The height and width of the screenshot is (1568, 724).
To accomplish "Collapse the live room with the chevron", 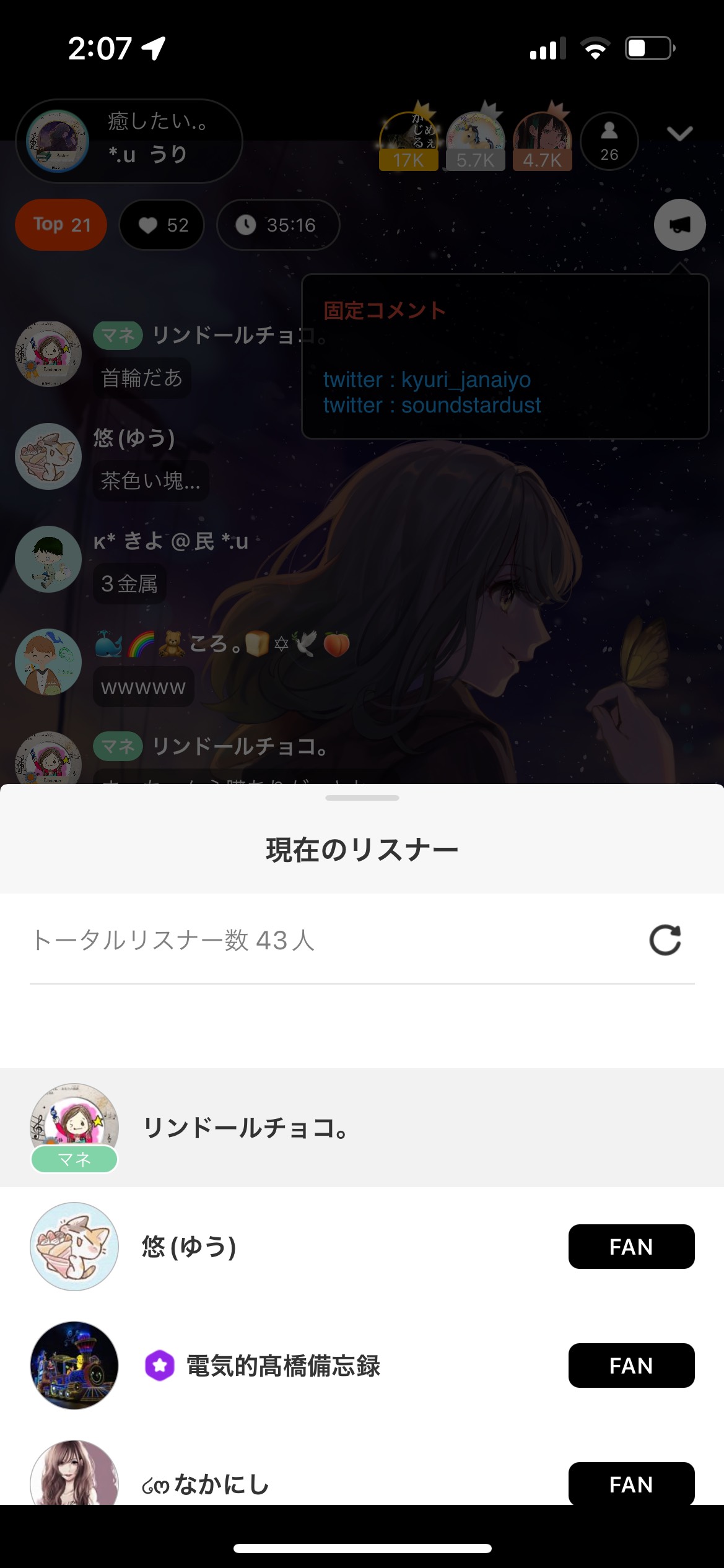I will [x=679, y=134].
